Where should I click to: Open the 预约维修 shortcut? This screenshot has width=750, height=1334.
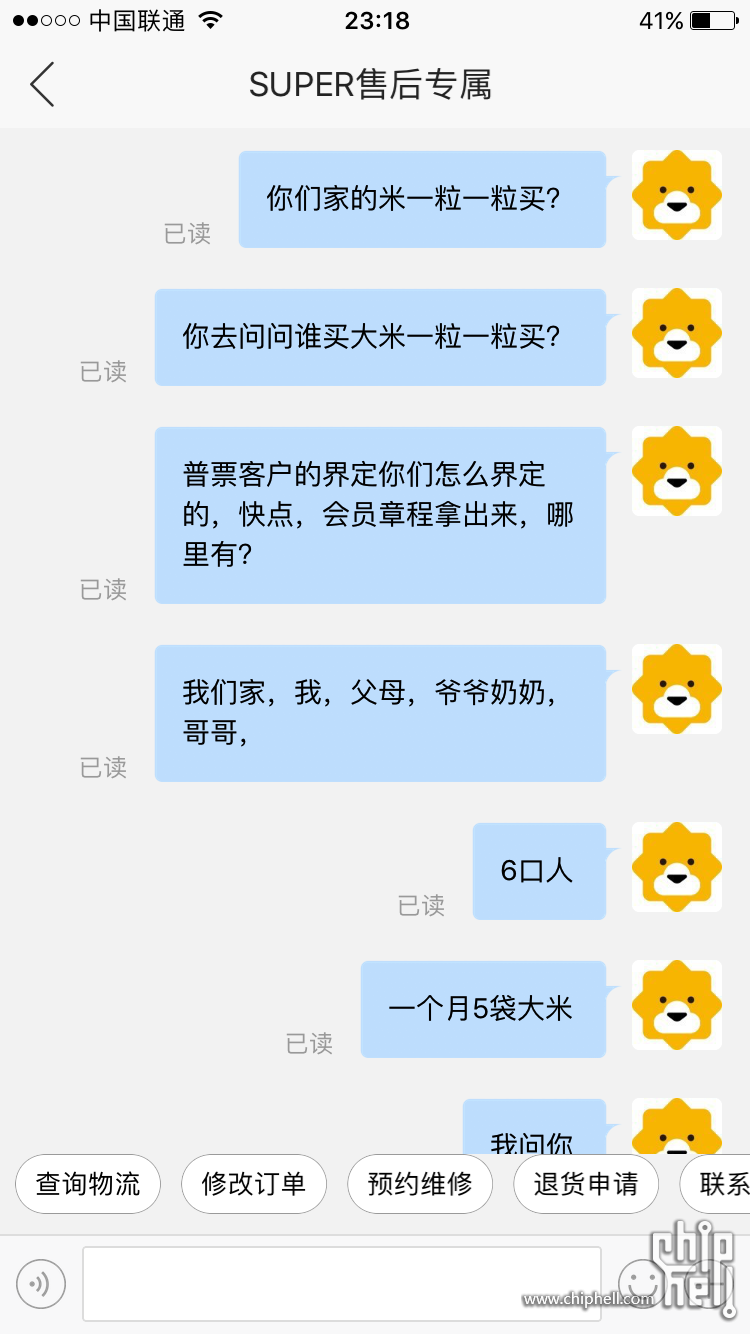420,1184
